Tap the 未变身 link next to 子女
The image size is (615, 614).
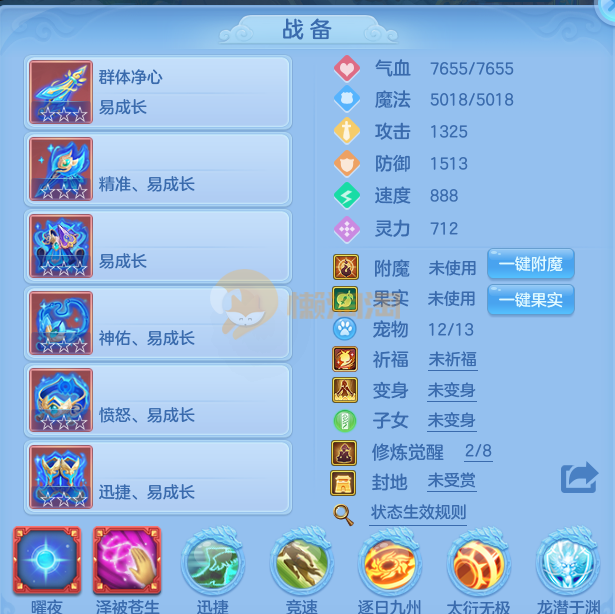[451, 421]
